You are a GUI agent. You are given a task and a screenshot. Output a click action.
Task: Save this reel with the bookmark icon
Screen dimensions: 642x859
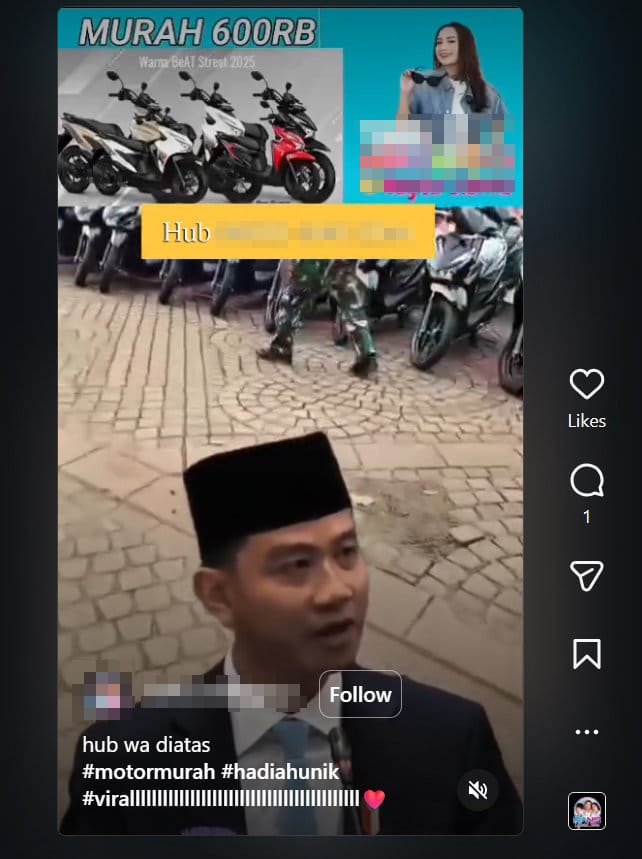pos(587,653)
